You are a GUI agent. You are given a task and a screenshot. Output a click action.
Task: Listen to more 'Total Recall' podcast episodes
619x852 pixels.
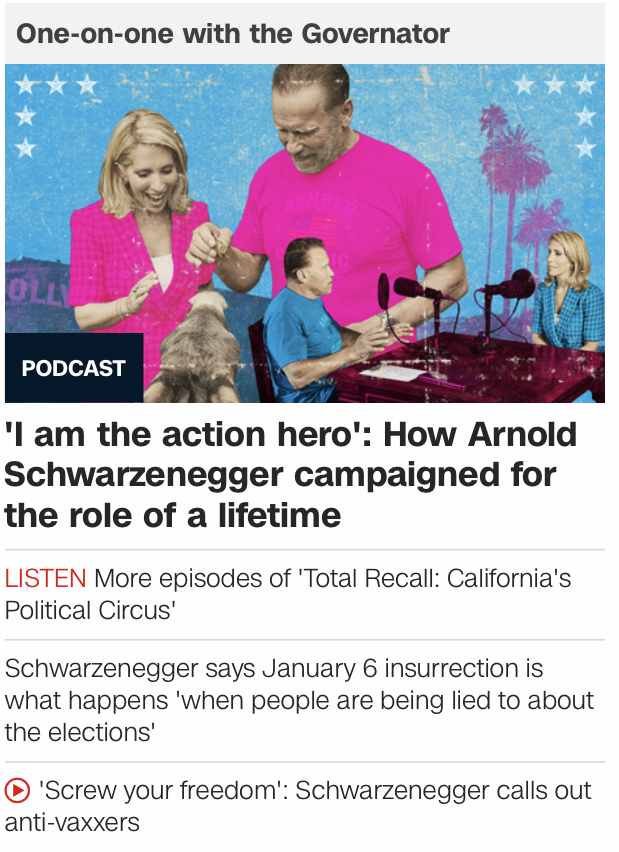point(288,593)
